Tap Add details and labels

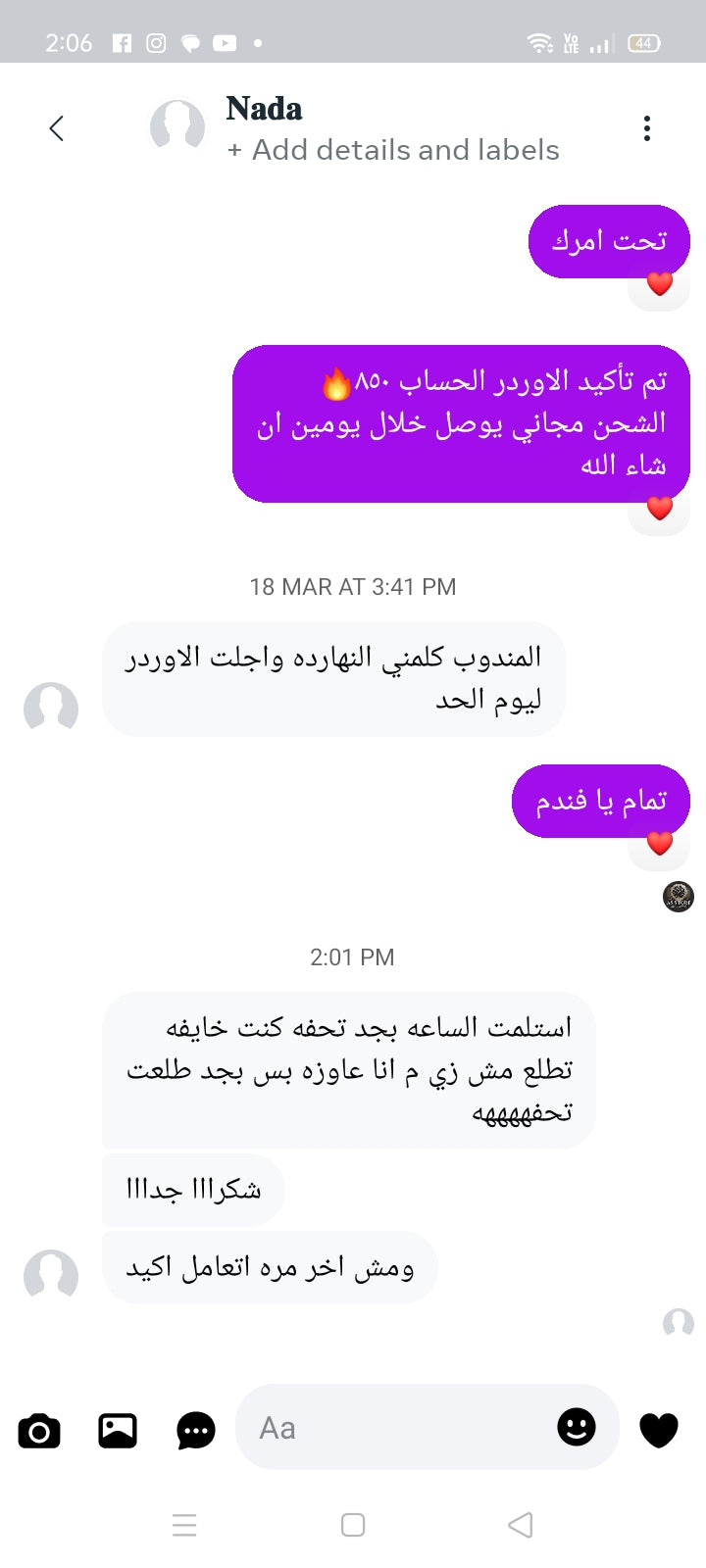pos(394,150)
